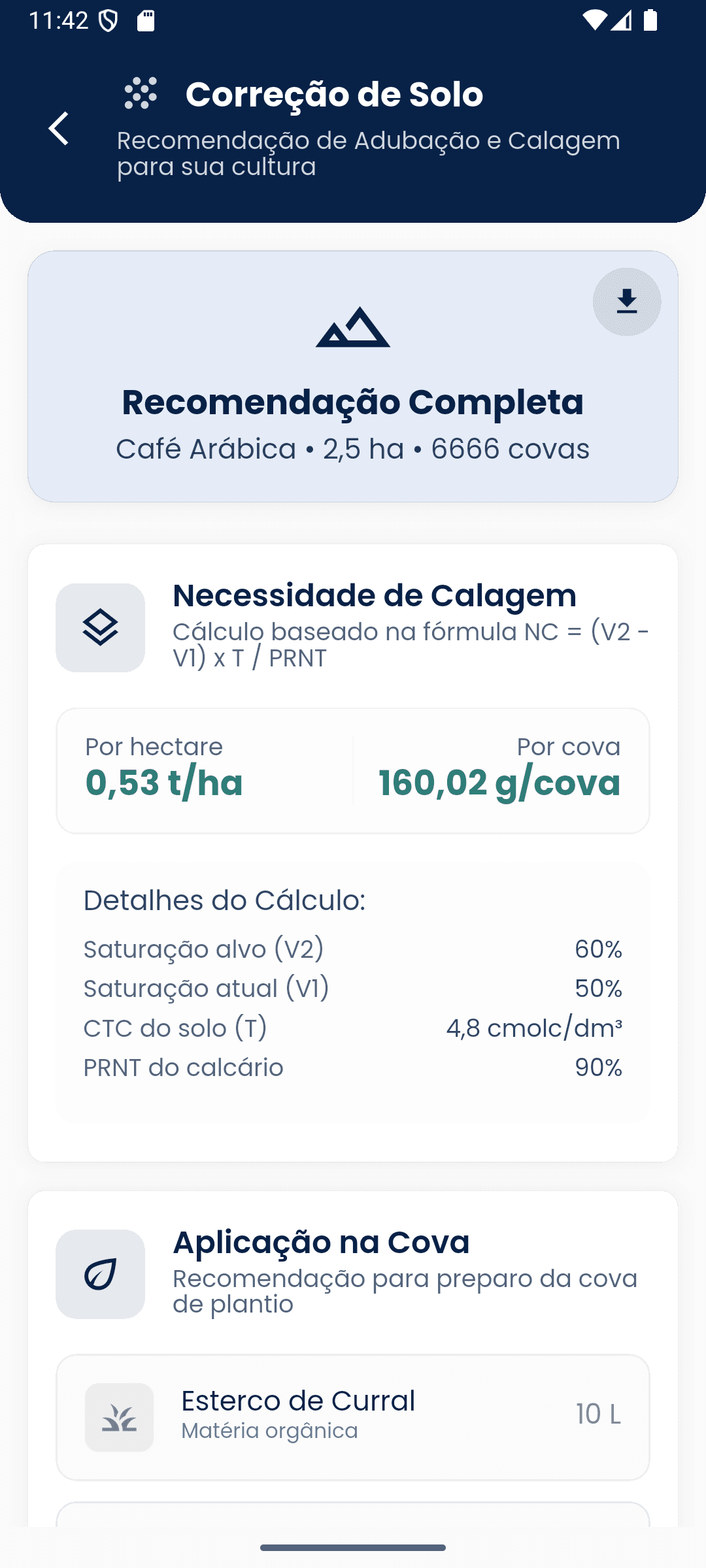The width and height of the screenshot is (706, 1568).
Task: Tap the navigation gesture bar at bottom
Action: point(353,1548)
